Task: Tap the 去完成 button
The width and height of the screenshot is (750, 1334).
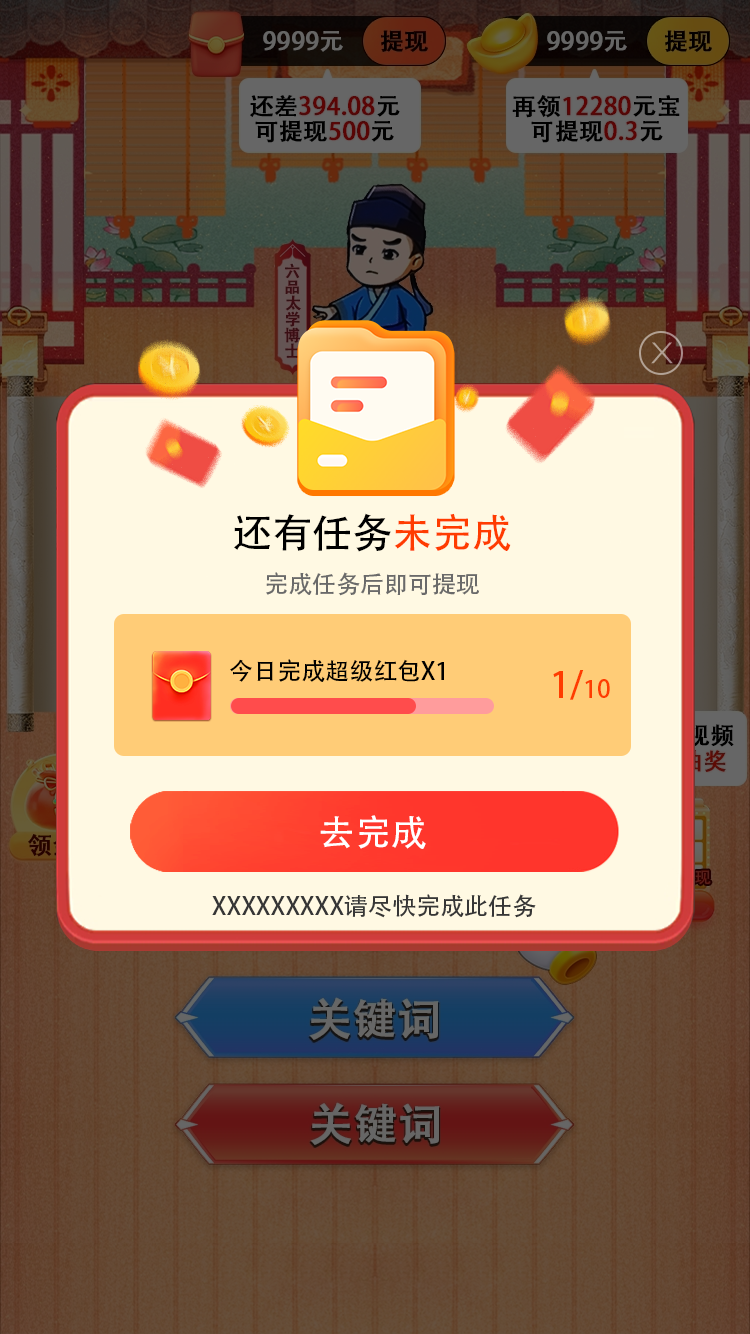Action: point(374,832)
